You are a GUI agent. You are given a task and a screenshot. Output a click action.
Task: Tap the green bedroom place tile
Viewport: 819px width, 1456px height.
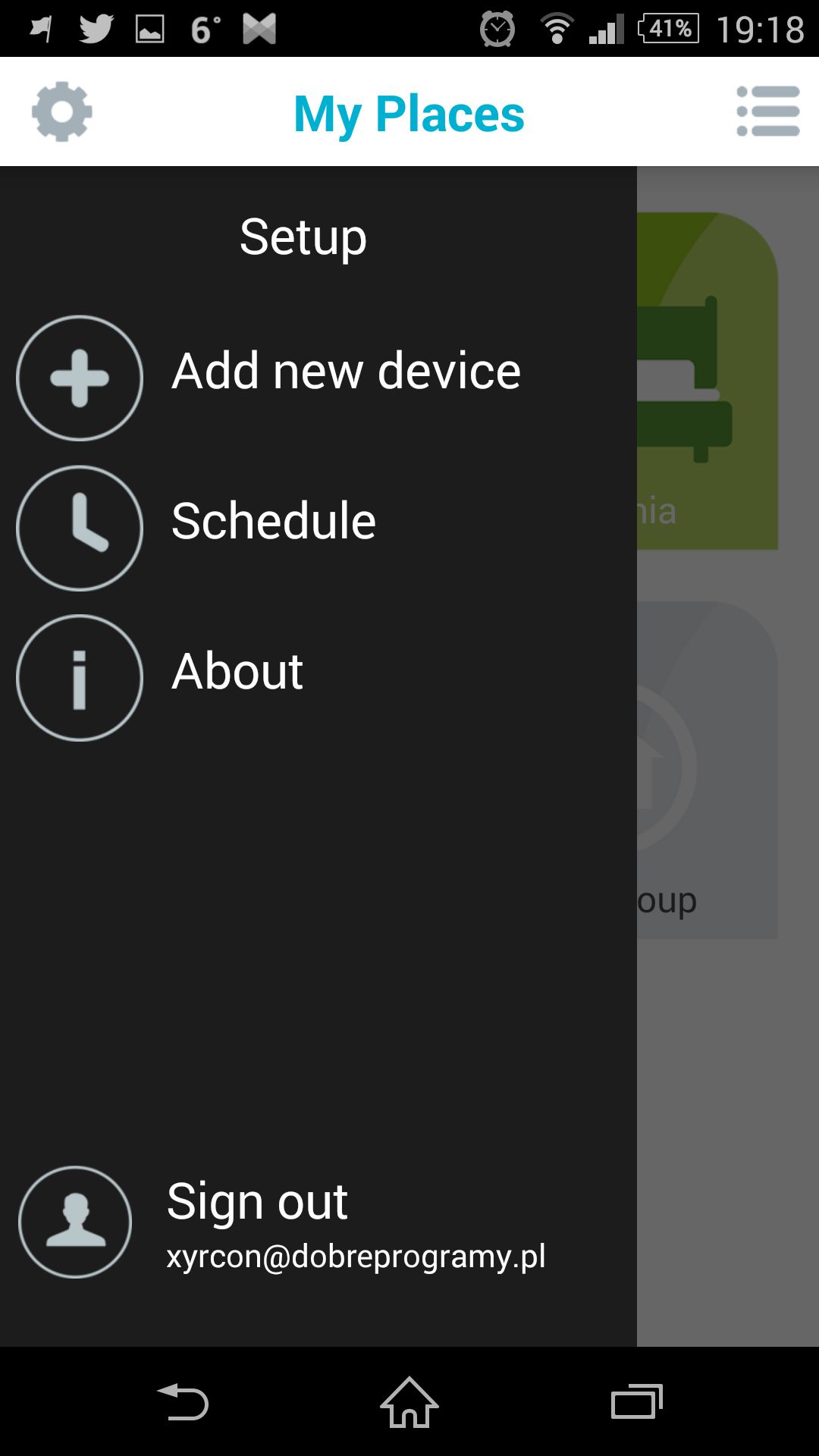(x=707, y=381)
